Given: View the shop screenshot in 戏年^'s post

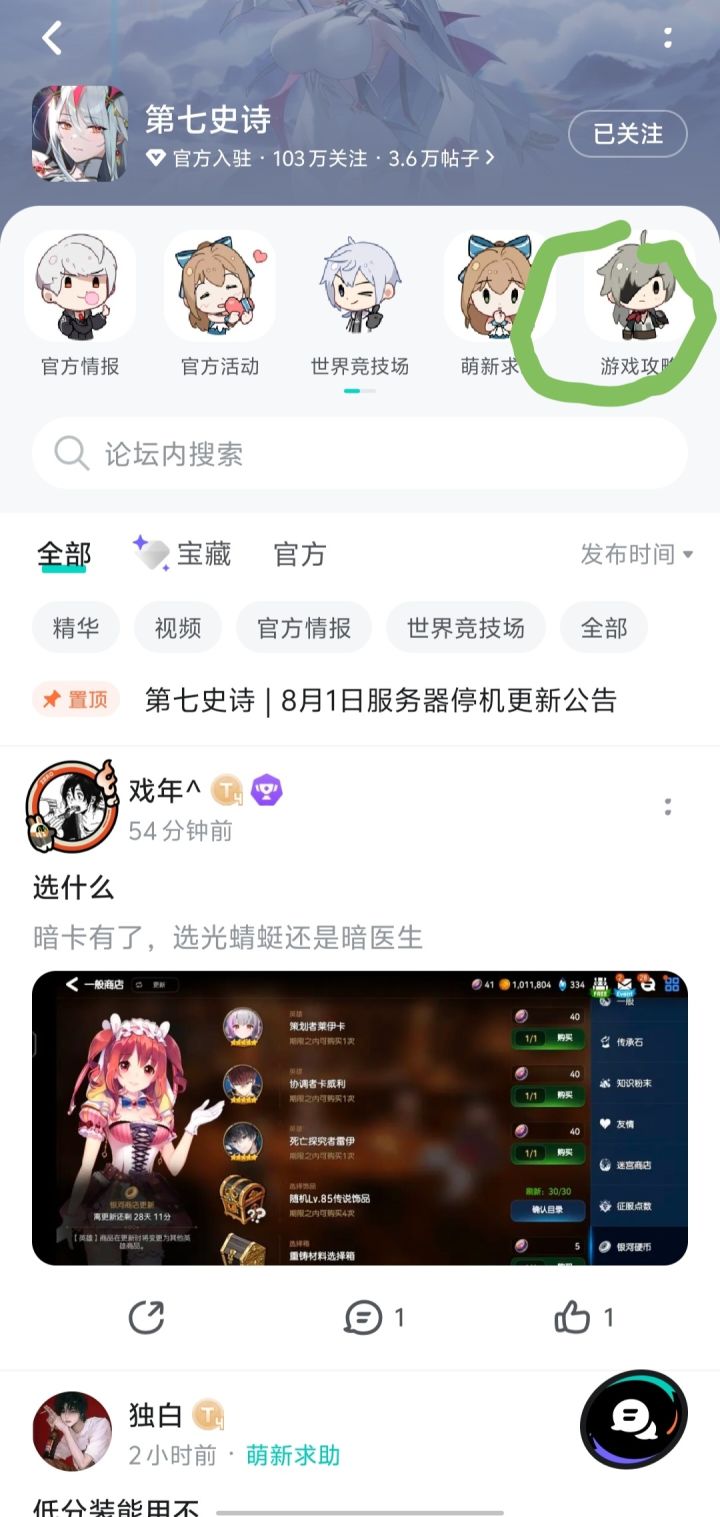Looking at the screenshot, I should pos(360,1117).
